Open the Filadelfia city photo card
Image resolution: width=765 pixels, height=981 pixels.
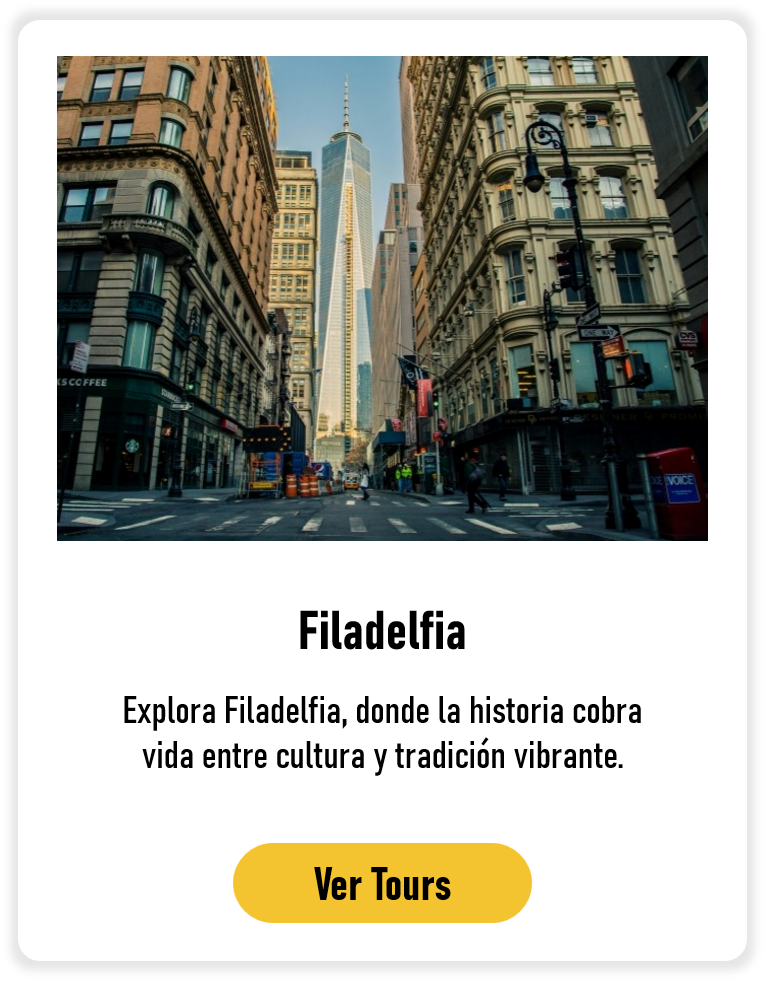(382, 298)
